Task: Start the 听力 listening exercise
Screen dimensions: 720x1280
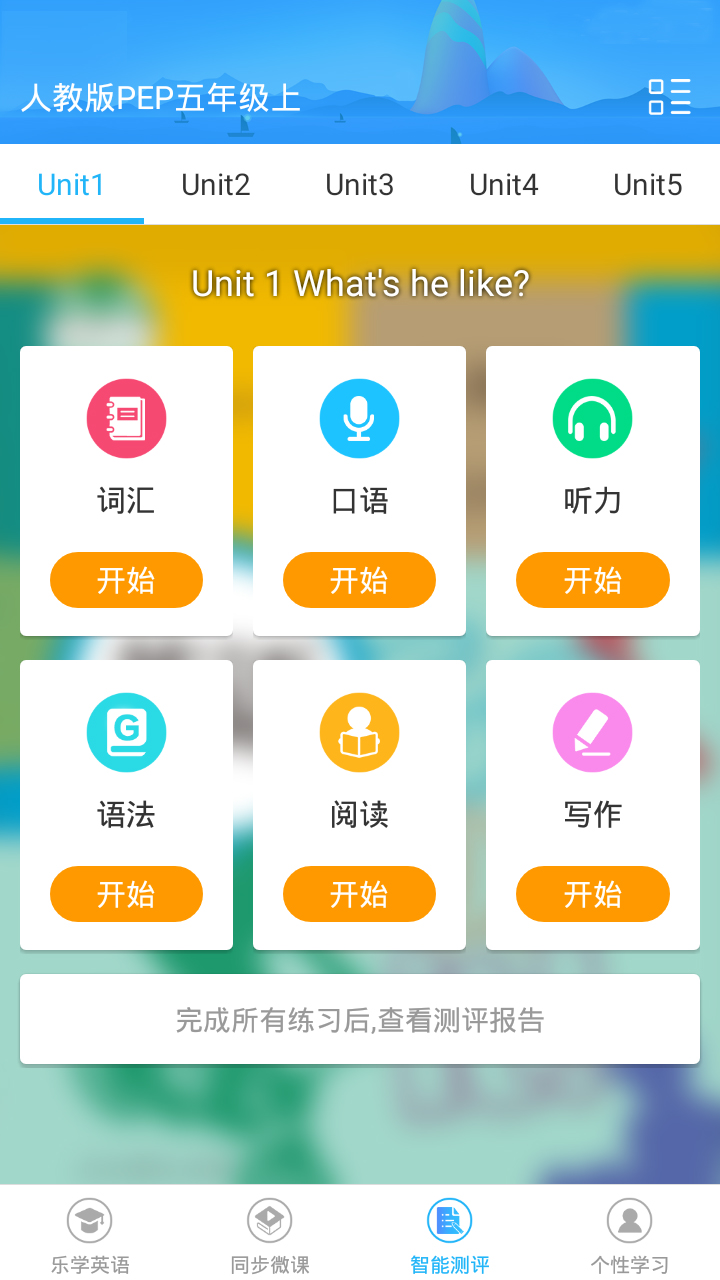Action: pos(592,580)
